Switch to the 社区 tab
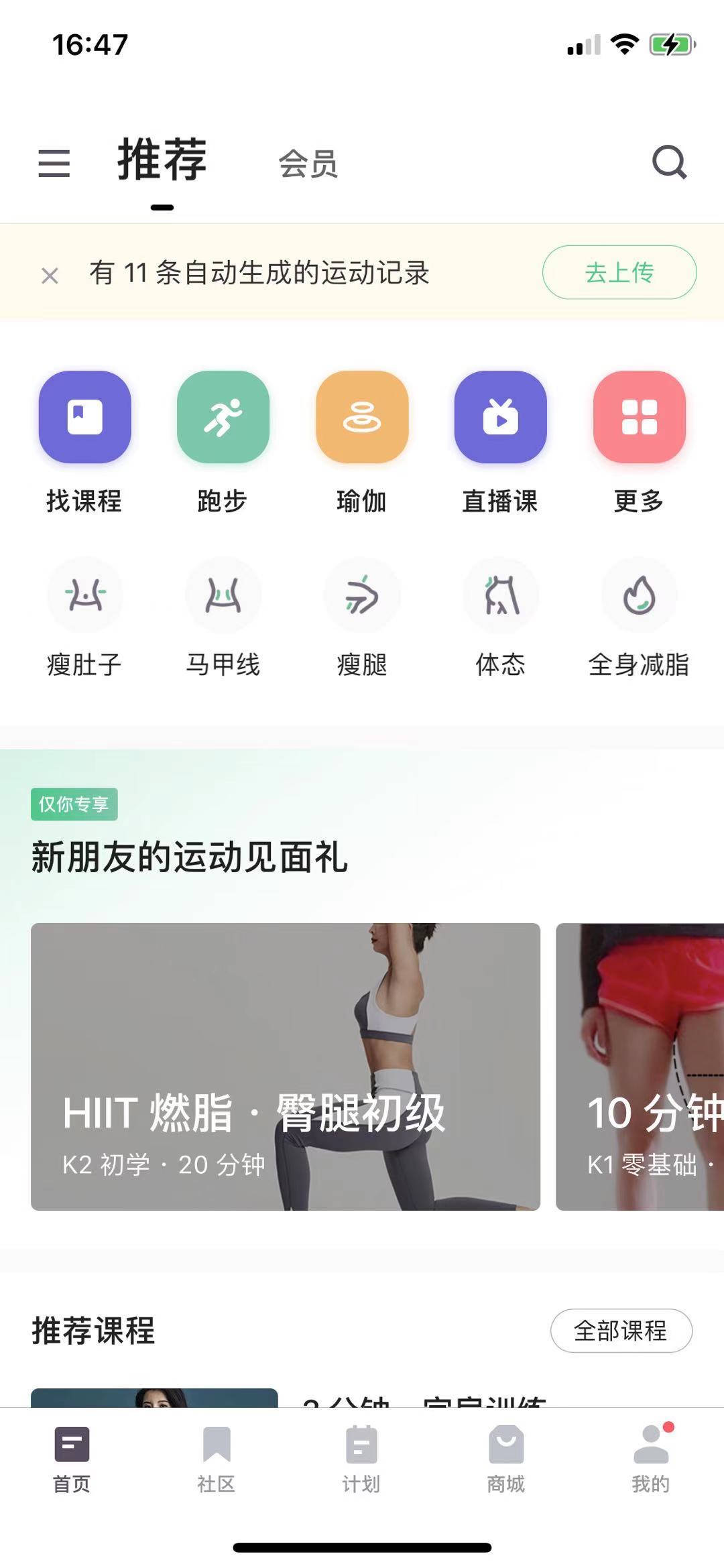This screenshot has width=724, height=1568. tap(217, 1459)
